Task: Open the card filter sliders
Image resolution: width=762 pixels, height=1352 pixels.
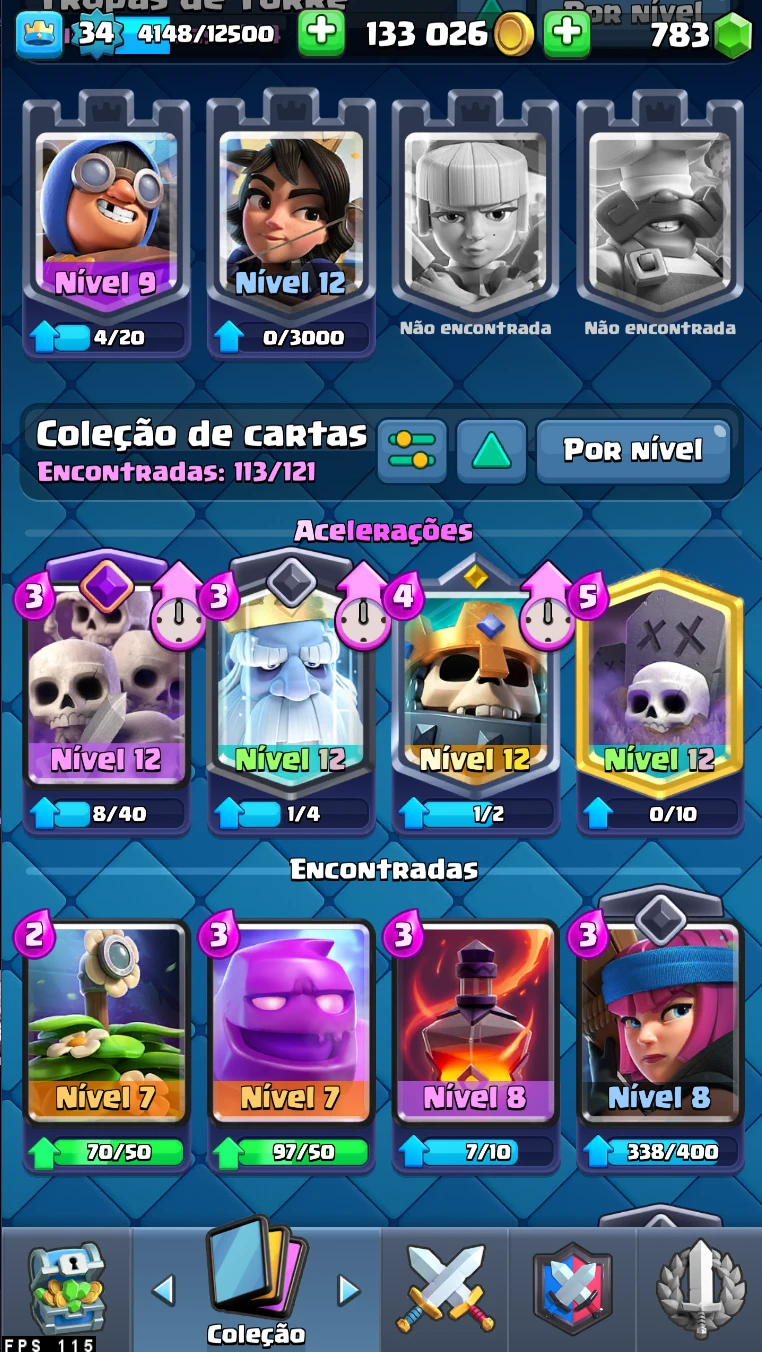Action: point(412,450)
